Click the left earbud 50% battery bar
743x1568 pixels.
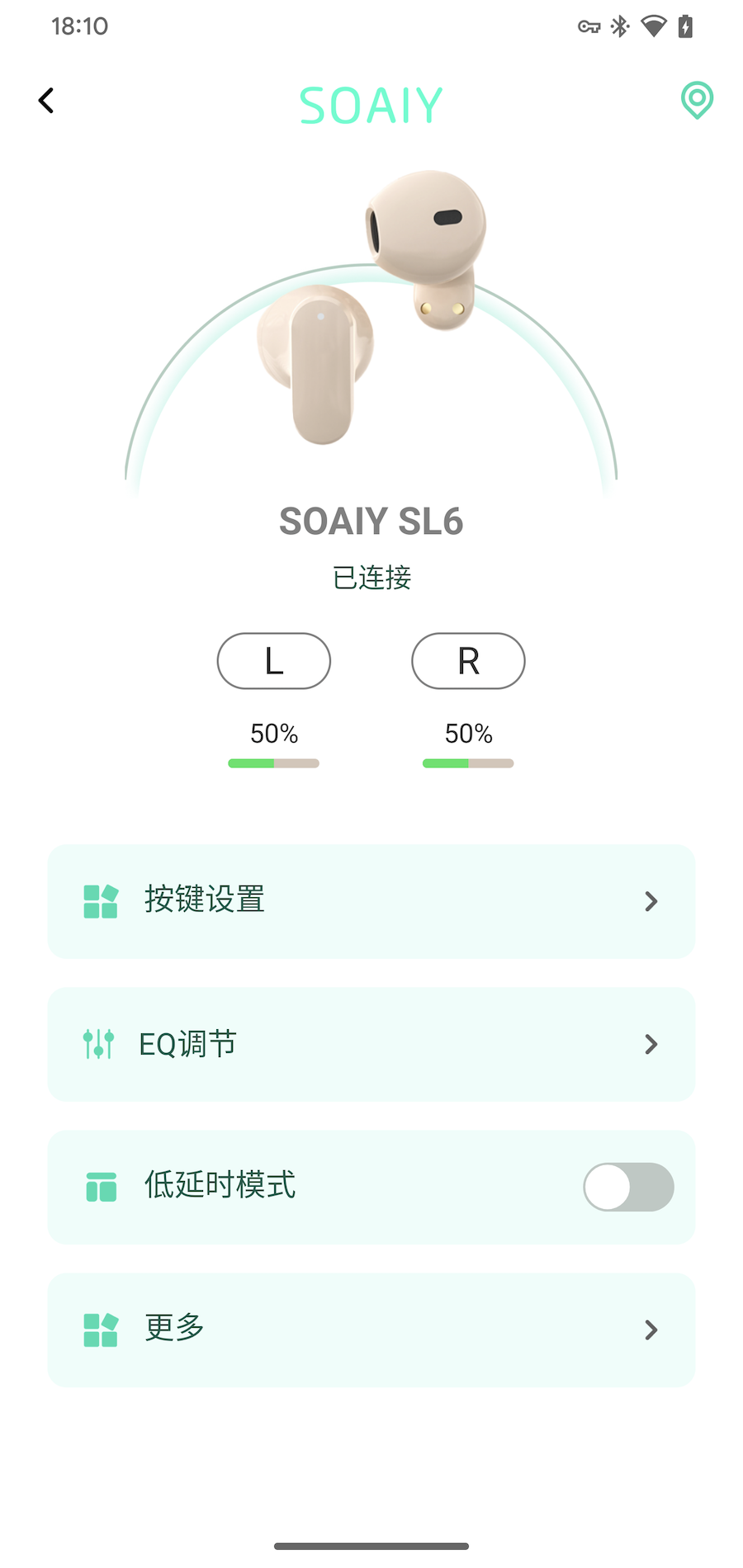pyautogui.click(x=273, y=763)
